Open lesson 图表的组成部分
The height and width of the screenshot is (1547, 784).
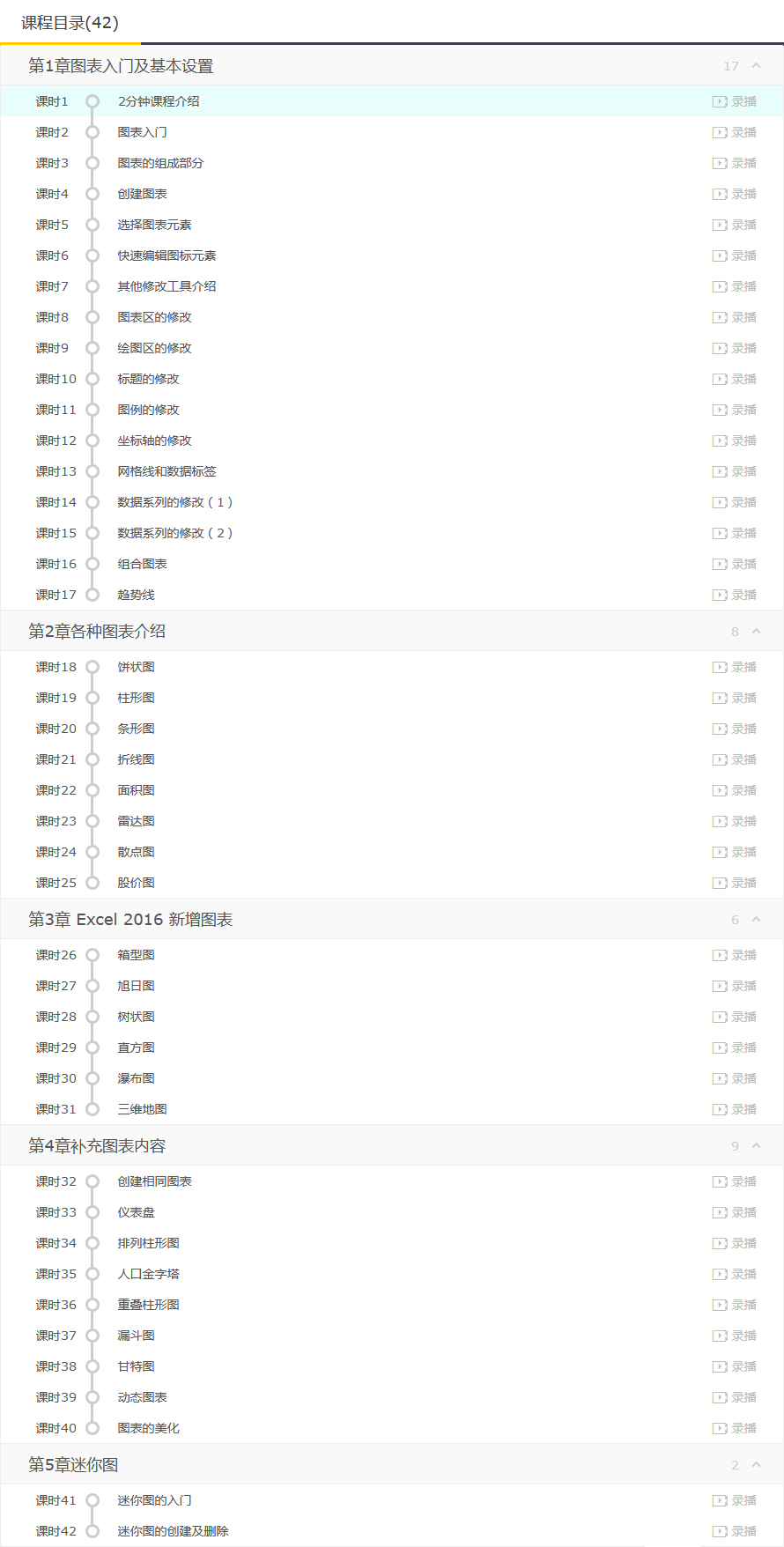(x=160, y=163)
